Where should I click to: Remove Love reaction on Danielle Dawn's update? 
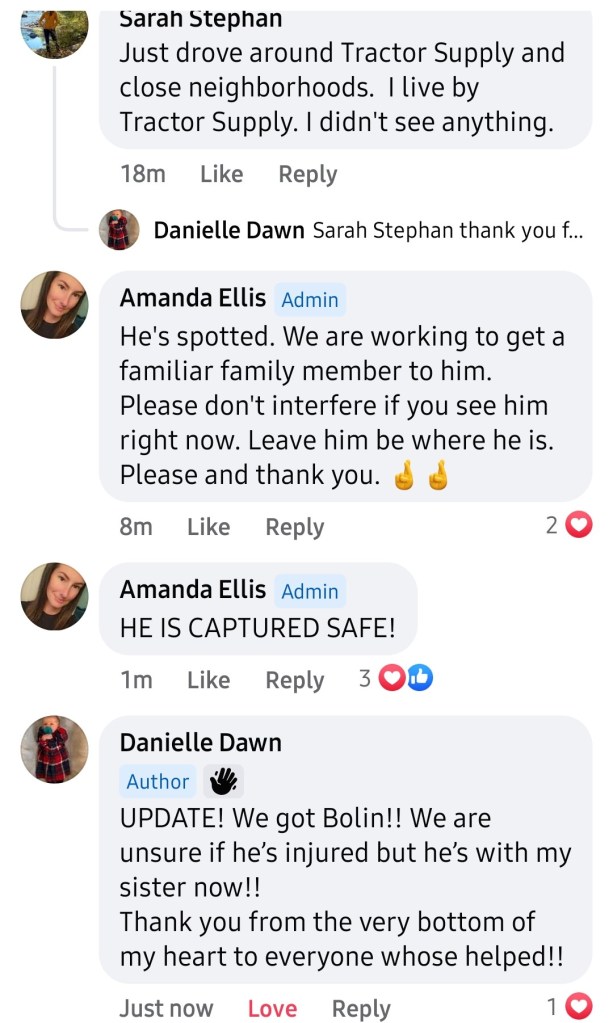point(272,1008)
